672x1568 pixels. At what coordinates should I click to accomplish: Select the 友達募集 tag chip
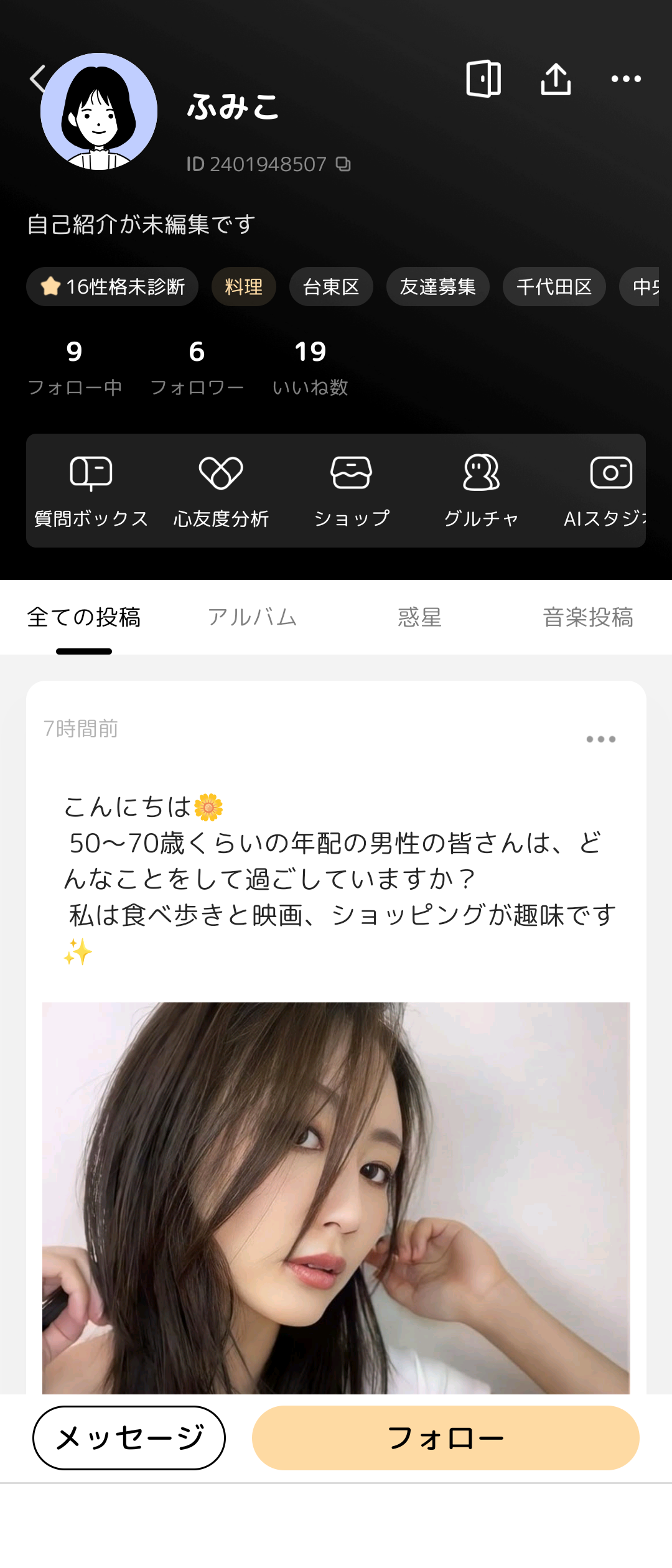coord(437,287)
